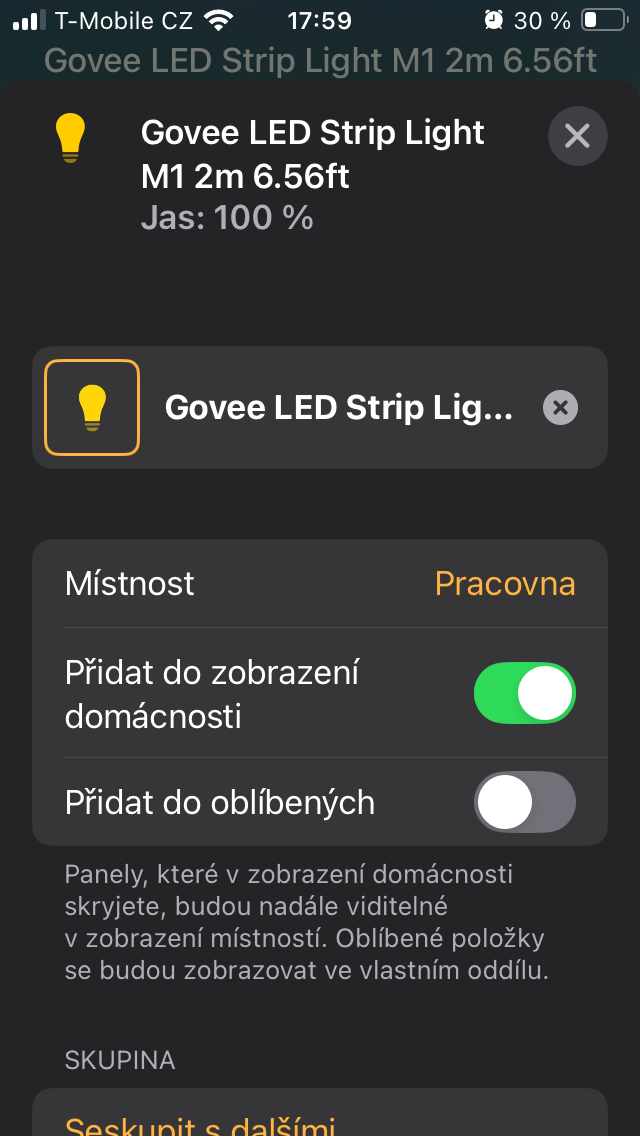
Task: Close the accessory settings sheet
Action: [x=577, y=135]
